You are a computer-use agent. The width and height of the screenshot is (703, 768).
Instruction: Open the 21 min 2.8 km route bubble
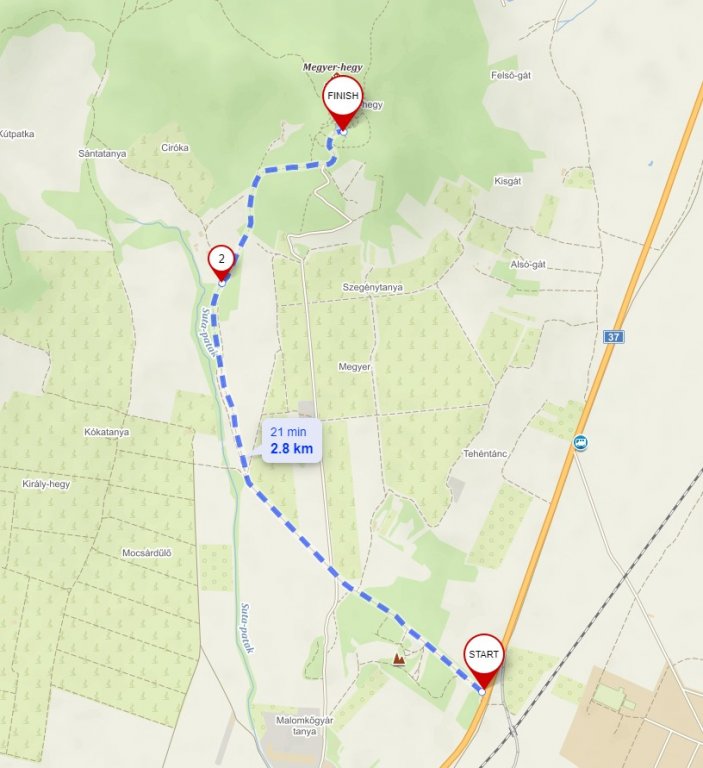pos(291,440)
